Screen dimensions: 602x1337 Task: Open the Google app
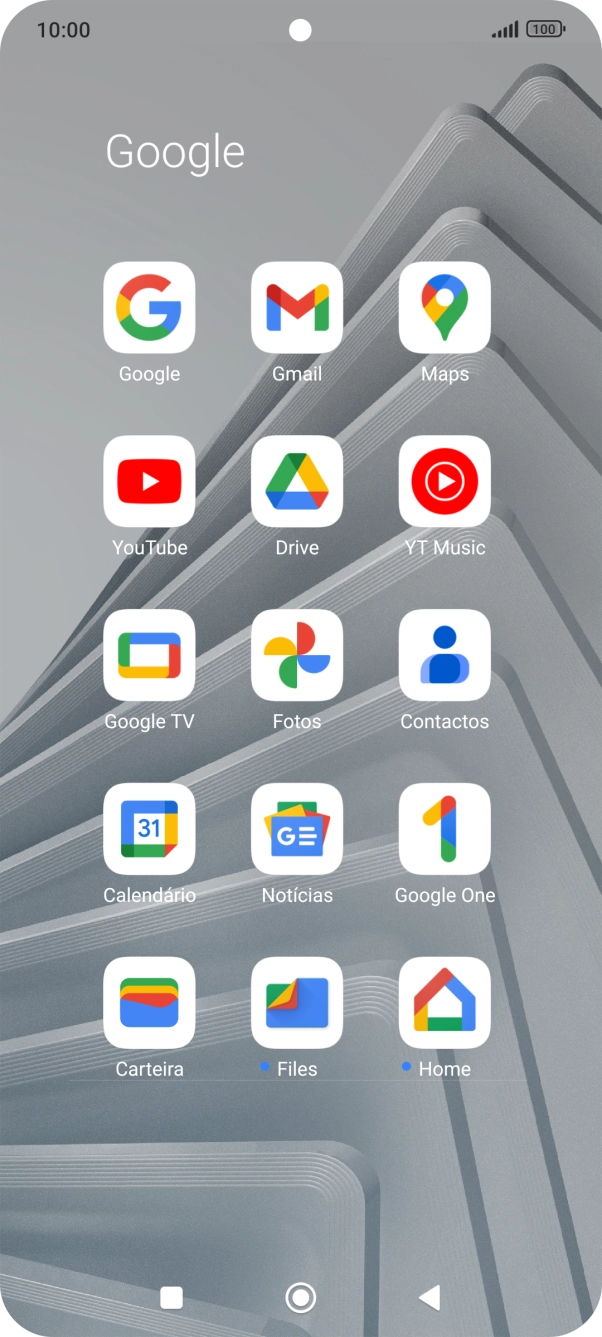pos(149,308)
